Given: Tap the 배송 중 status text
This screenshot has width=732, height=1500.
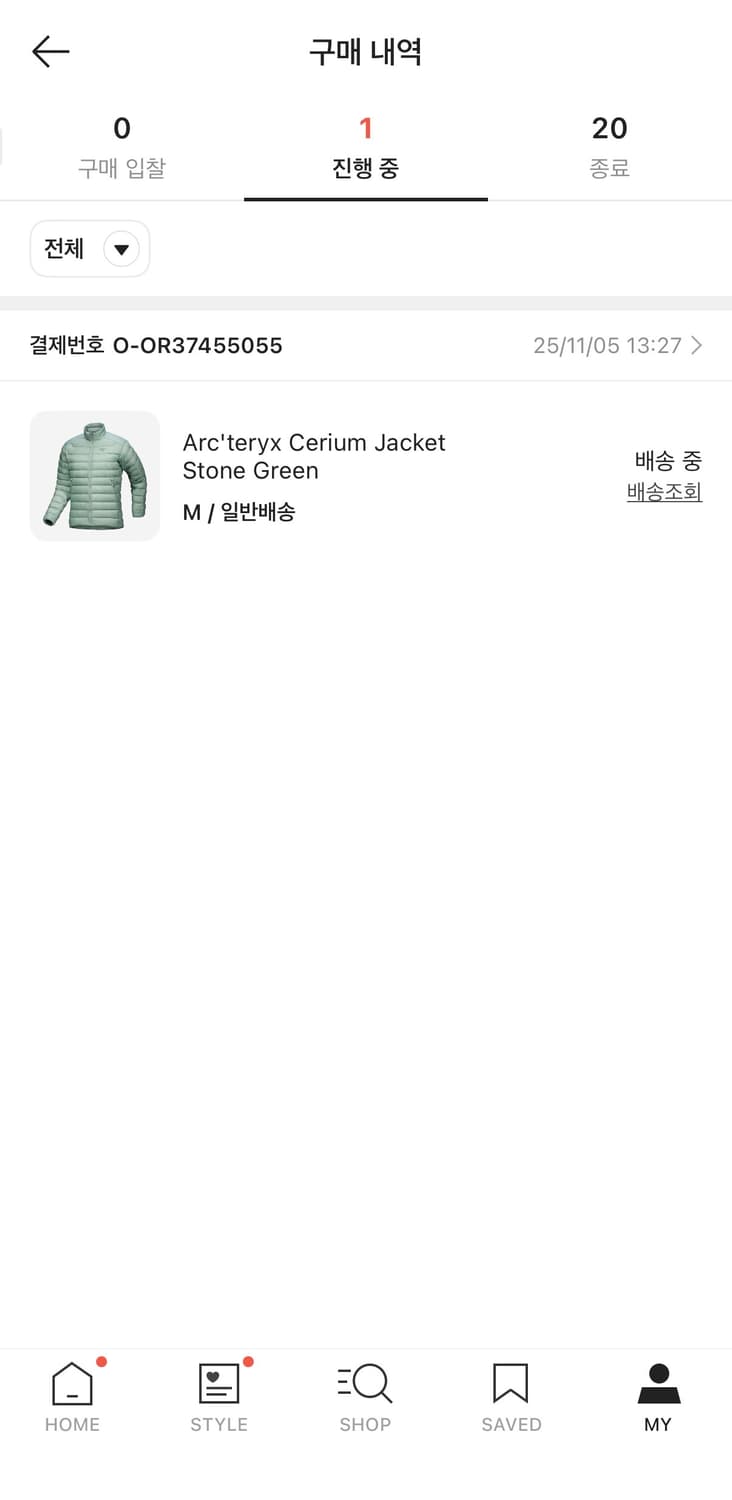Looking at the screenshot, I should (664, 460).
